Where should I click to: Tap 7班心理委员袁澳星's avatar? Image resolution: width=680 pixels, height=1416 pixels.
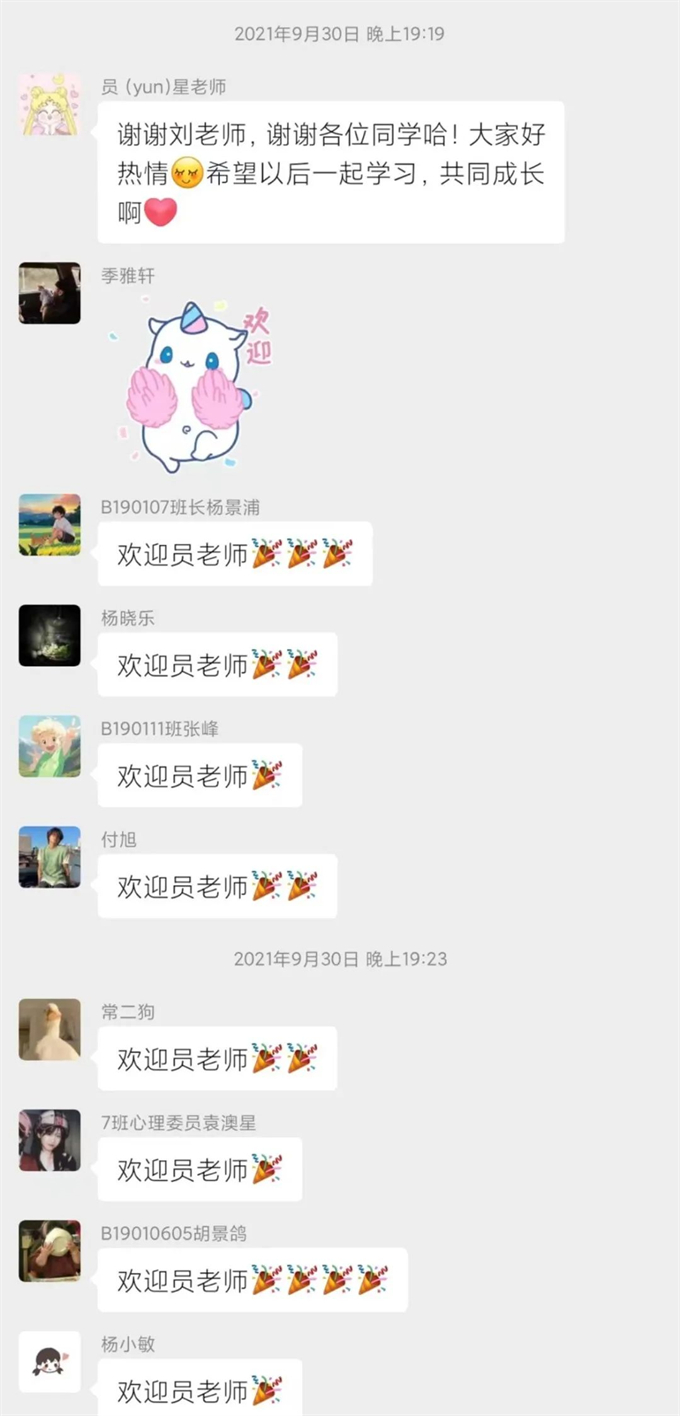point(49,1141)
